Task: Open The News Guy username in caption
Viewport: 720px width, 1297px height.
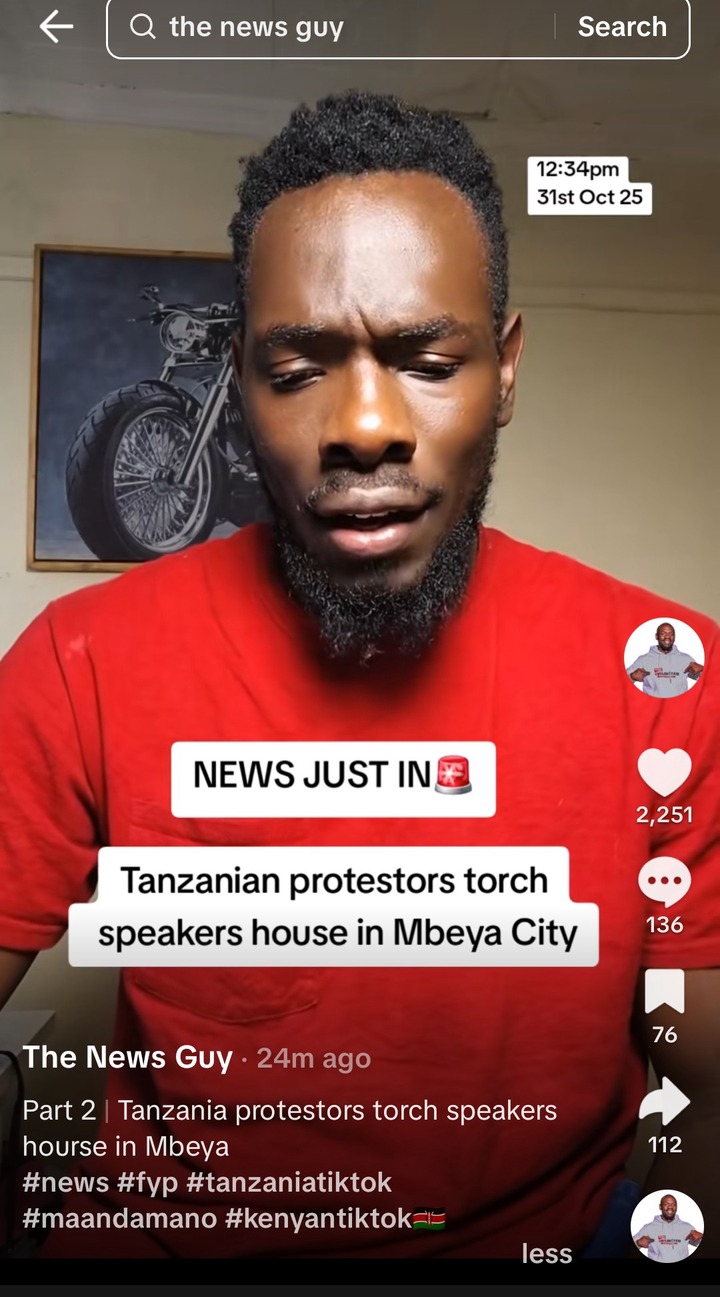Action: coord(127,1057)
